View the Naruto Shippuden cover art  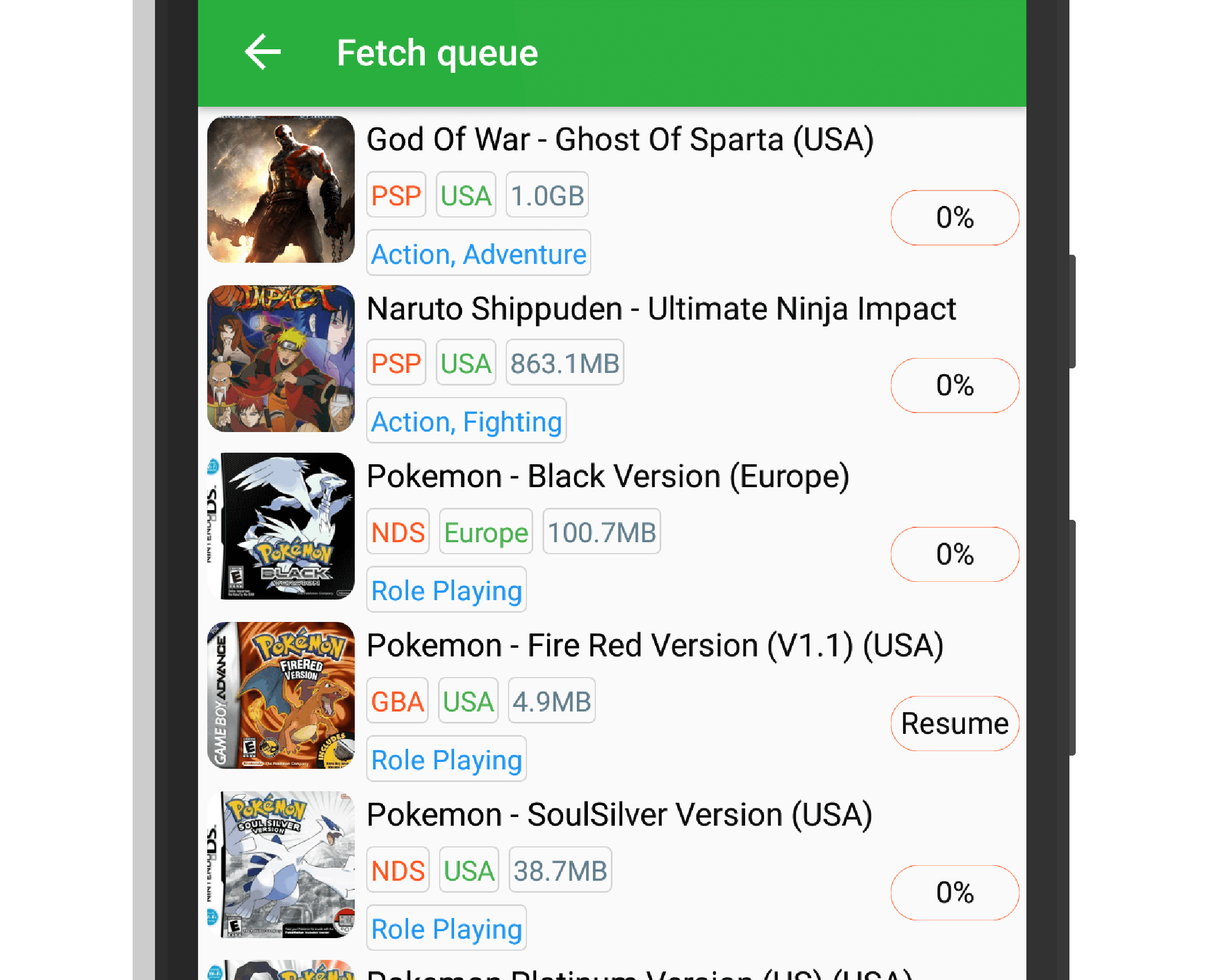click(x=281, y=359)
